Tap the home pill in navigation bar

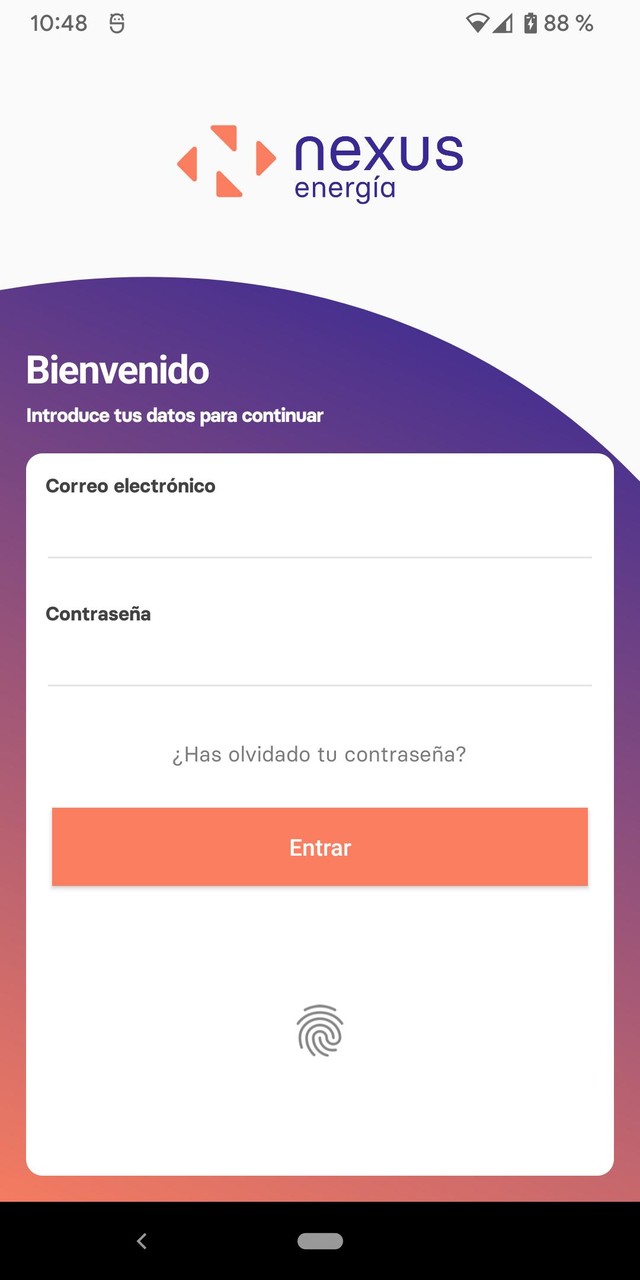click(x=320, y=1241)
